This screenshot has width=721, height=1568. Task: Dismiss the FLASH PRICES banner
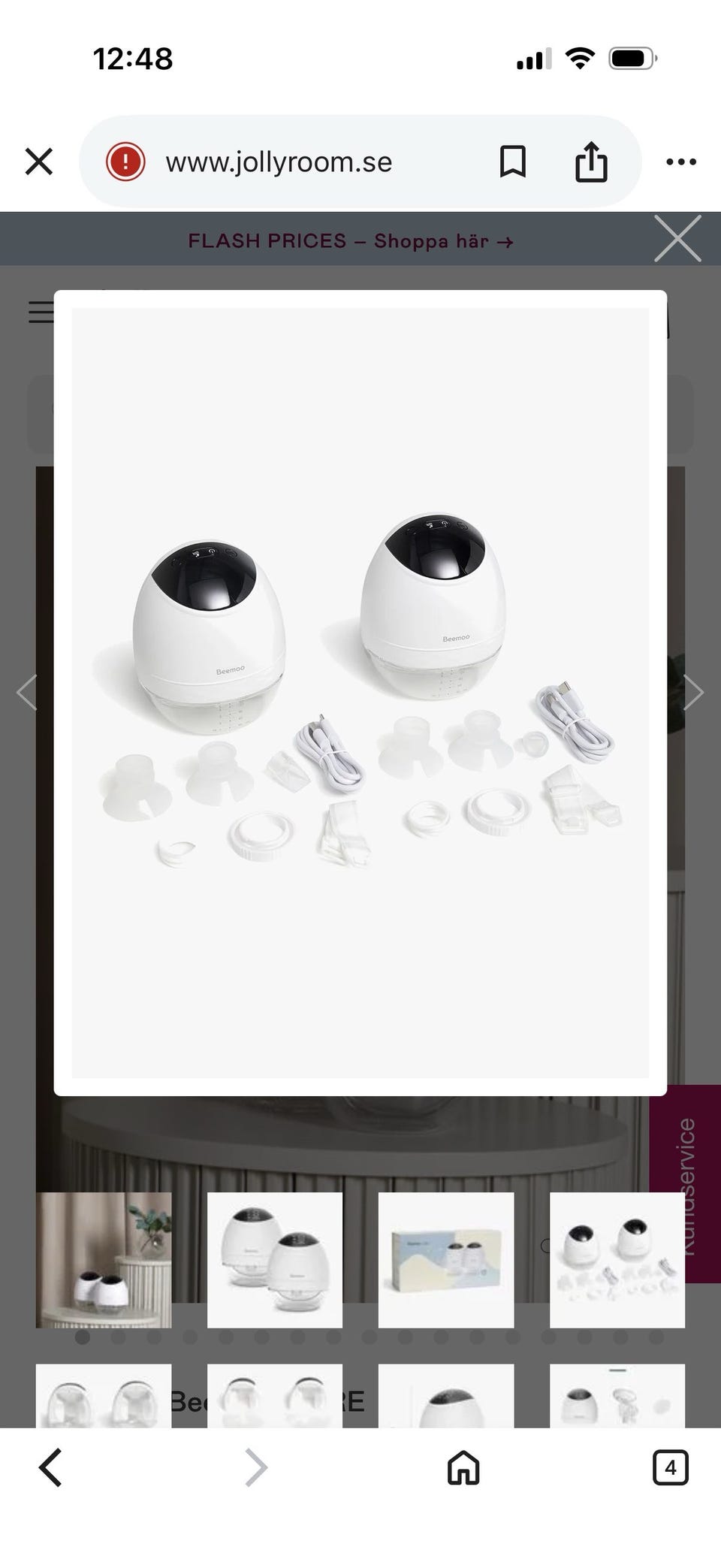coord(677,239)
